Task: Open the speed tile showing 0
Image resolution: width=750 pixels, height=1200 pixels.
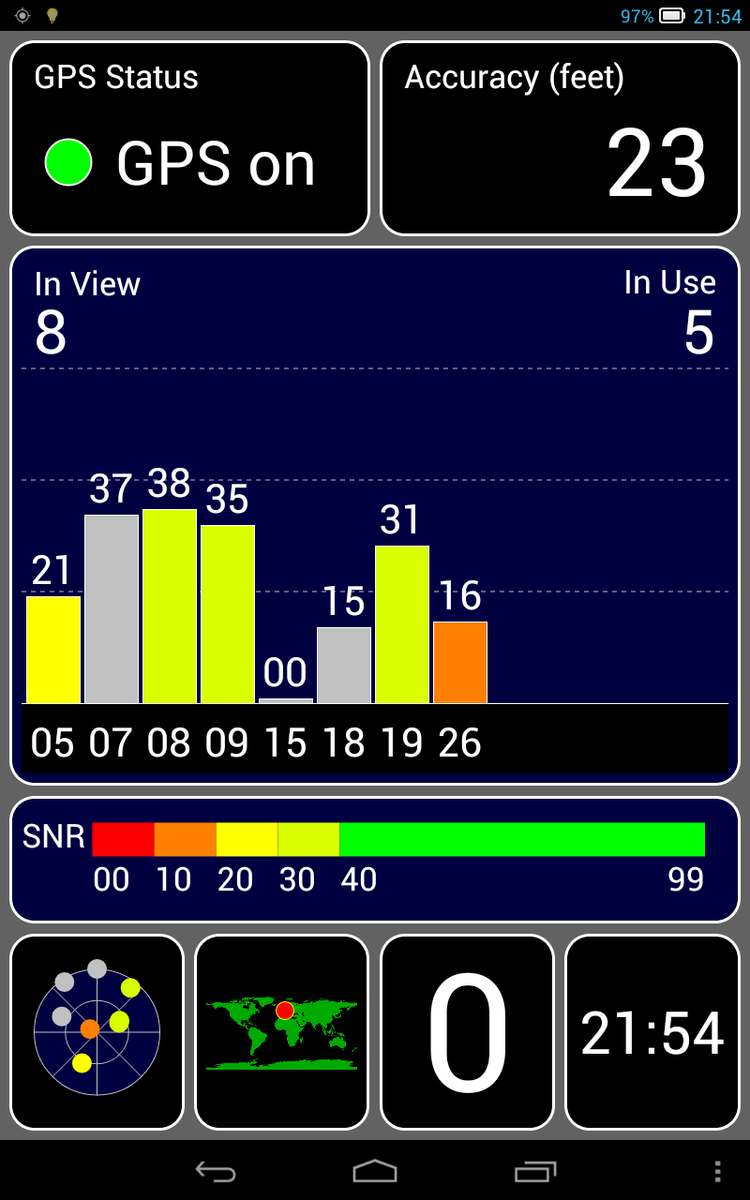Action: tap(467, 1031)
